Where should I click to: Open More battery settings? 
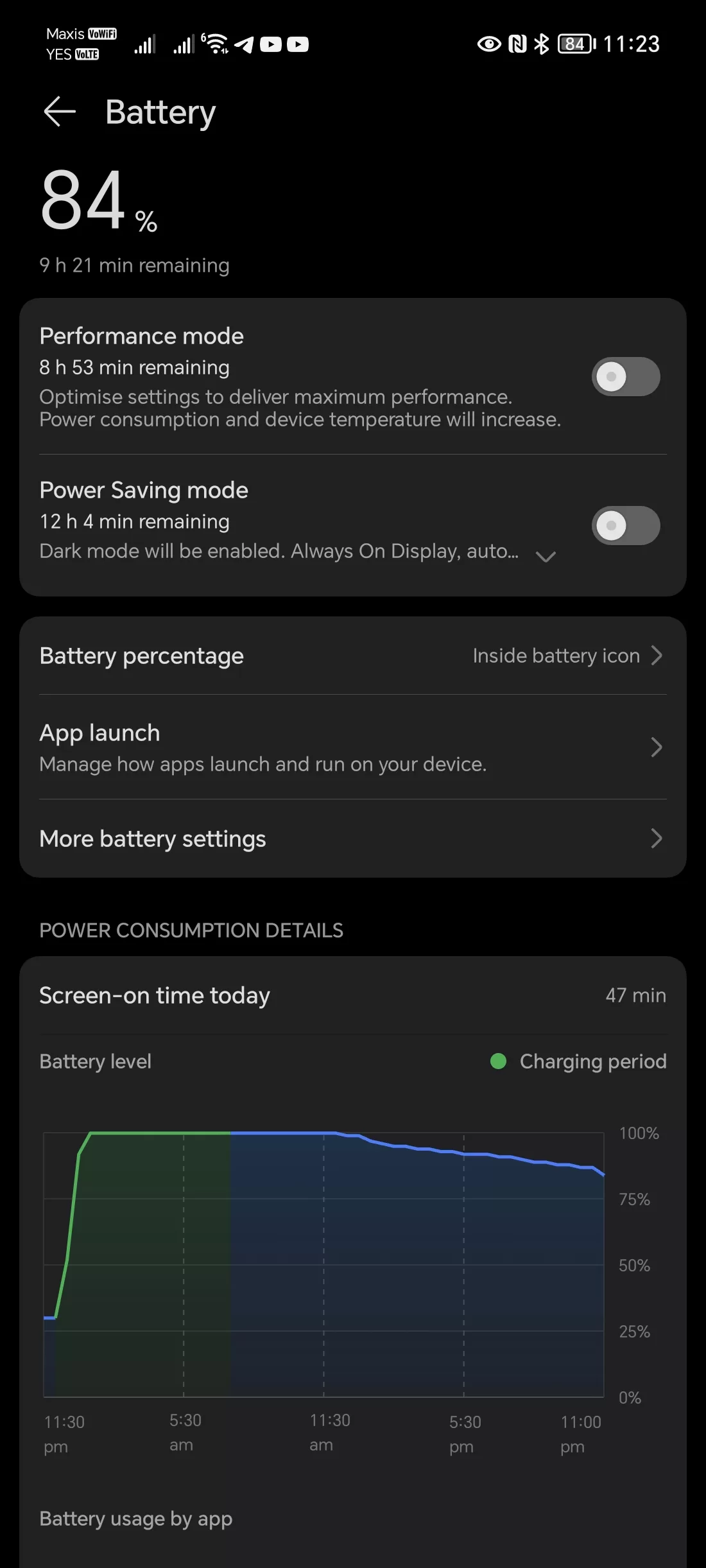pyautogui.click(x=353, y=839)
